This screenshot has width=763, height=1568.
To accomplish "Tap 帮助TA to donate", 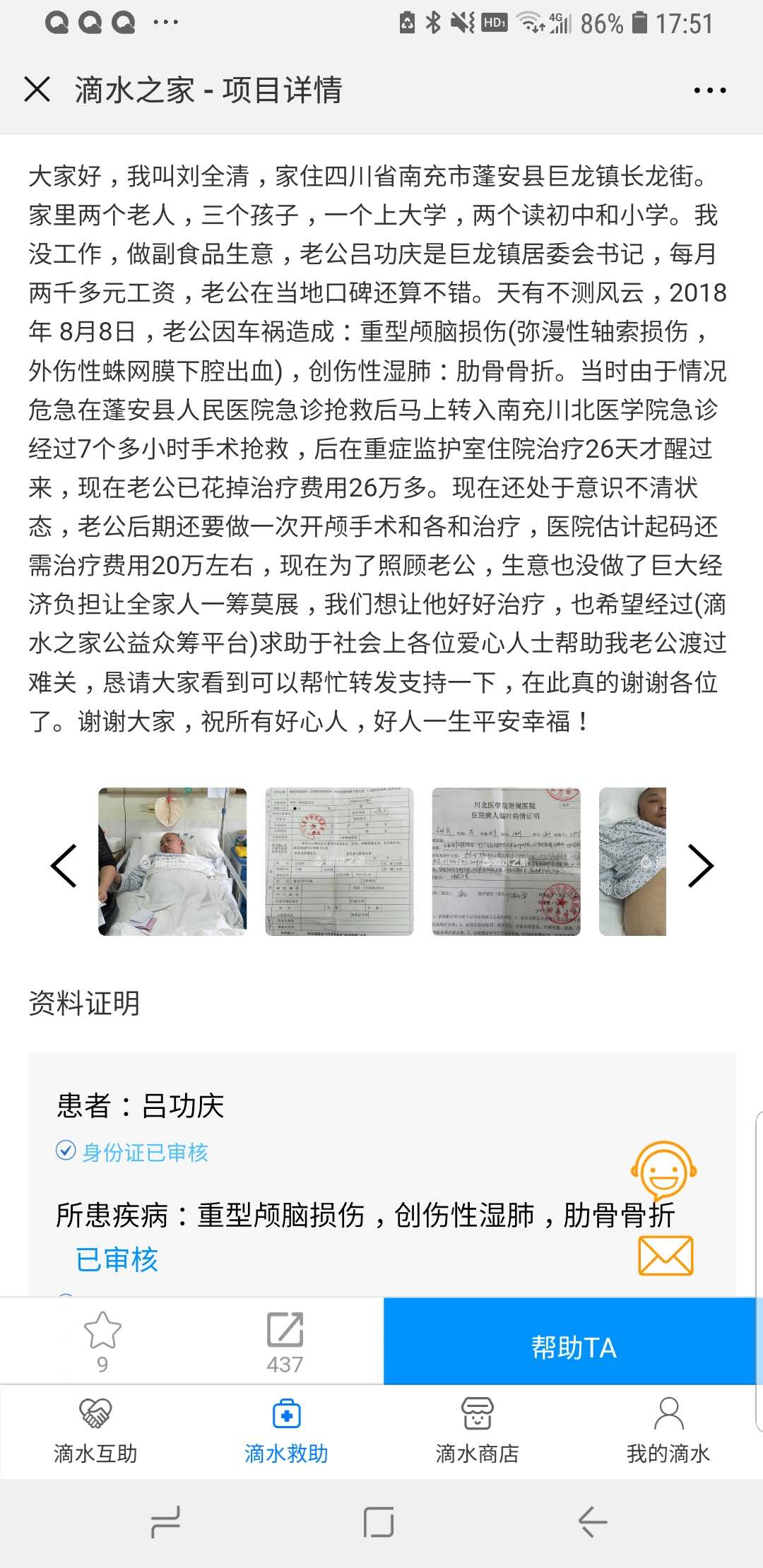I will [x=573, y=1348].
